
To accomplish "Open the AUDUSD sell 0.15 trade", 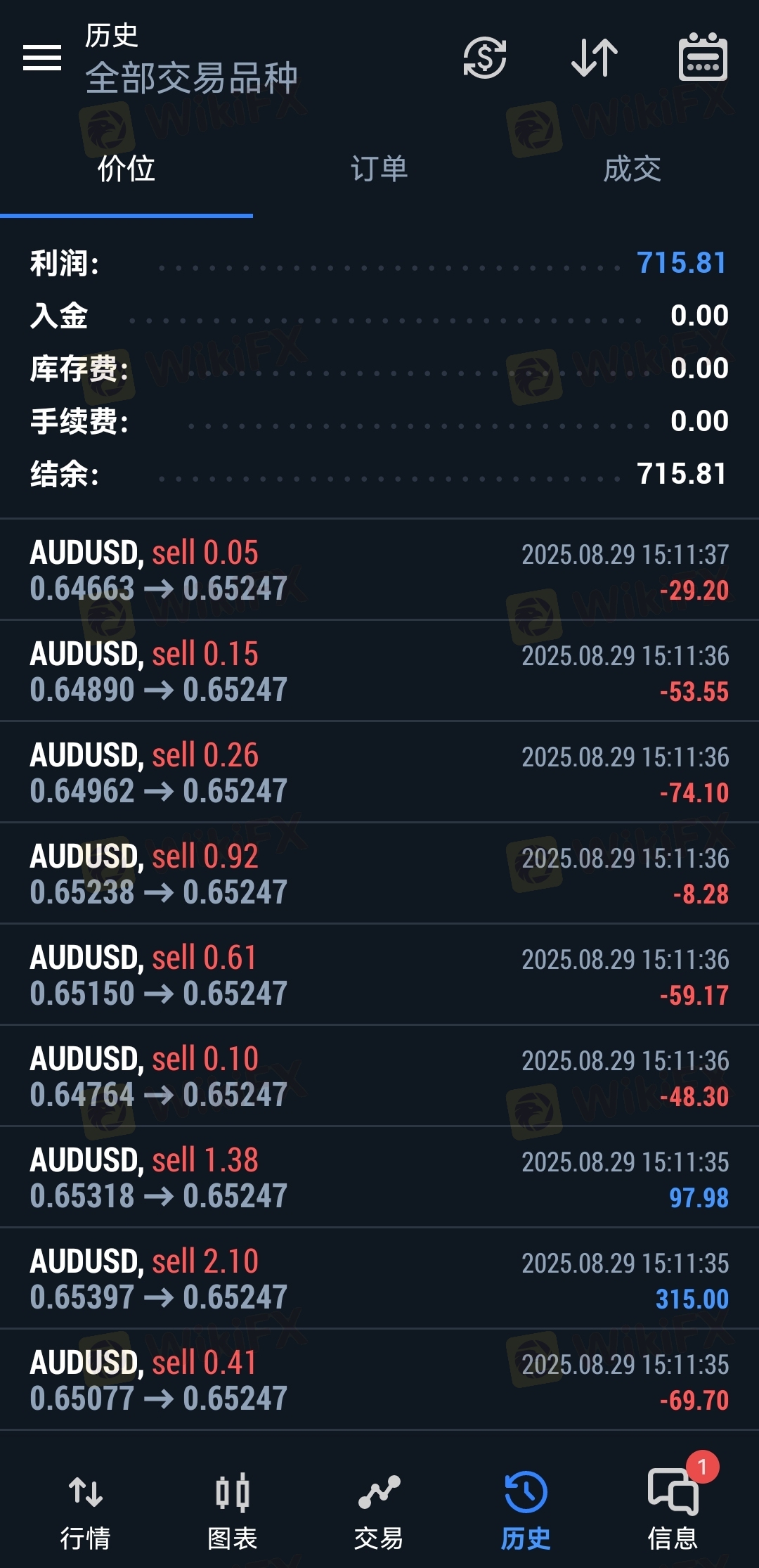I will coord(379,671).
